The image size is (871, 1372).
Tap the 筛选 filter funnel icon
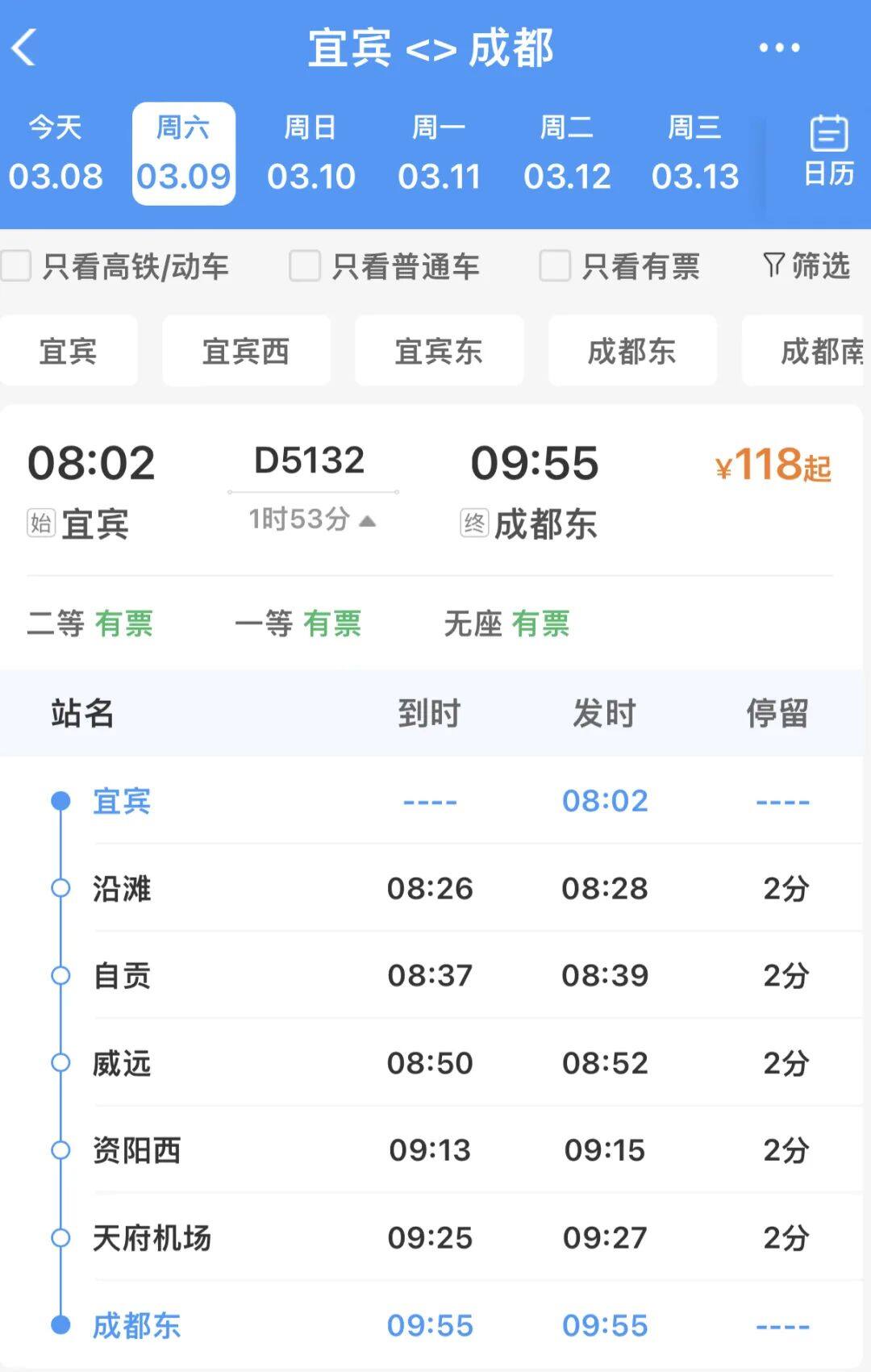tap(806, 266)
